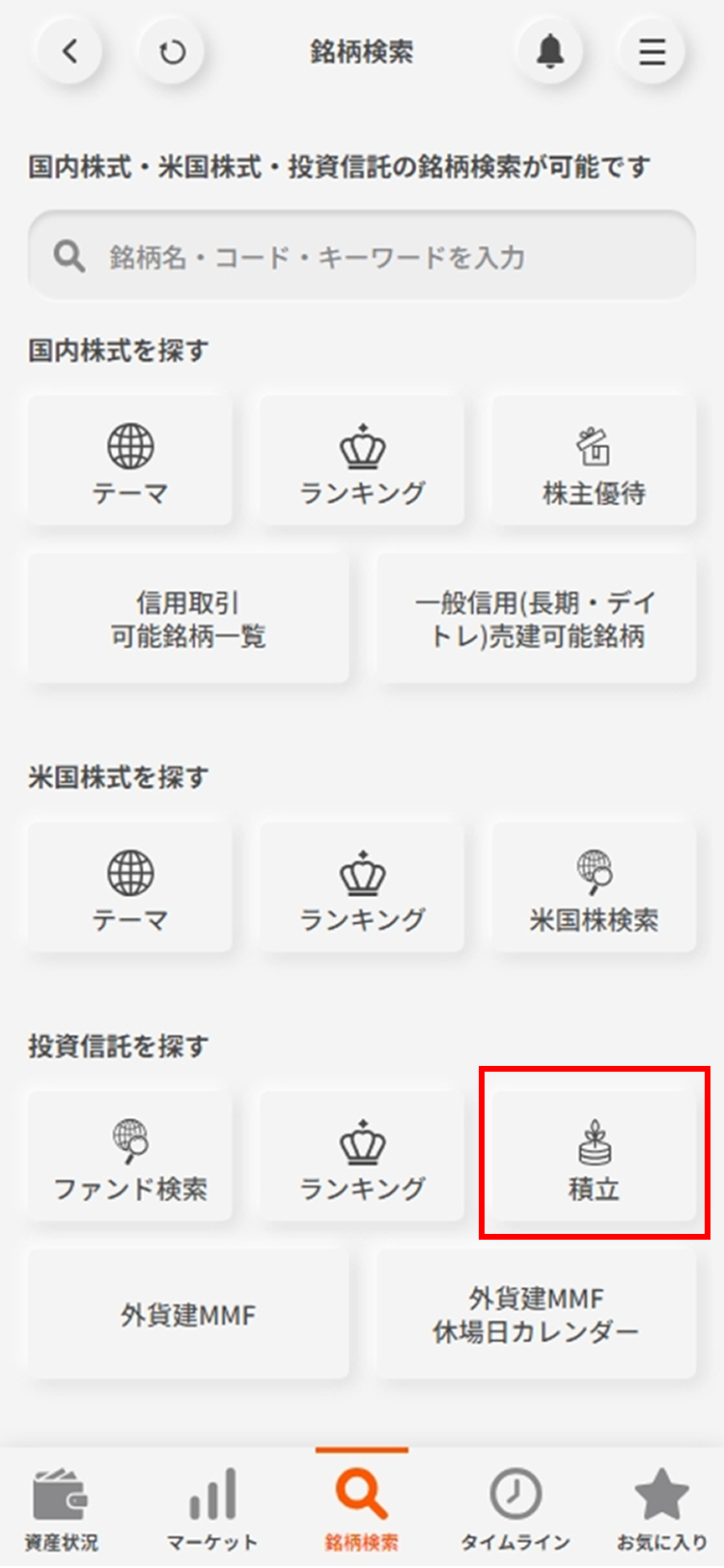Image resolution: width=724 pixels, height=1568 pixels.
Task: Open 株主優待 search
Action: [594, 462]
